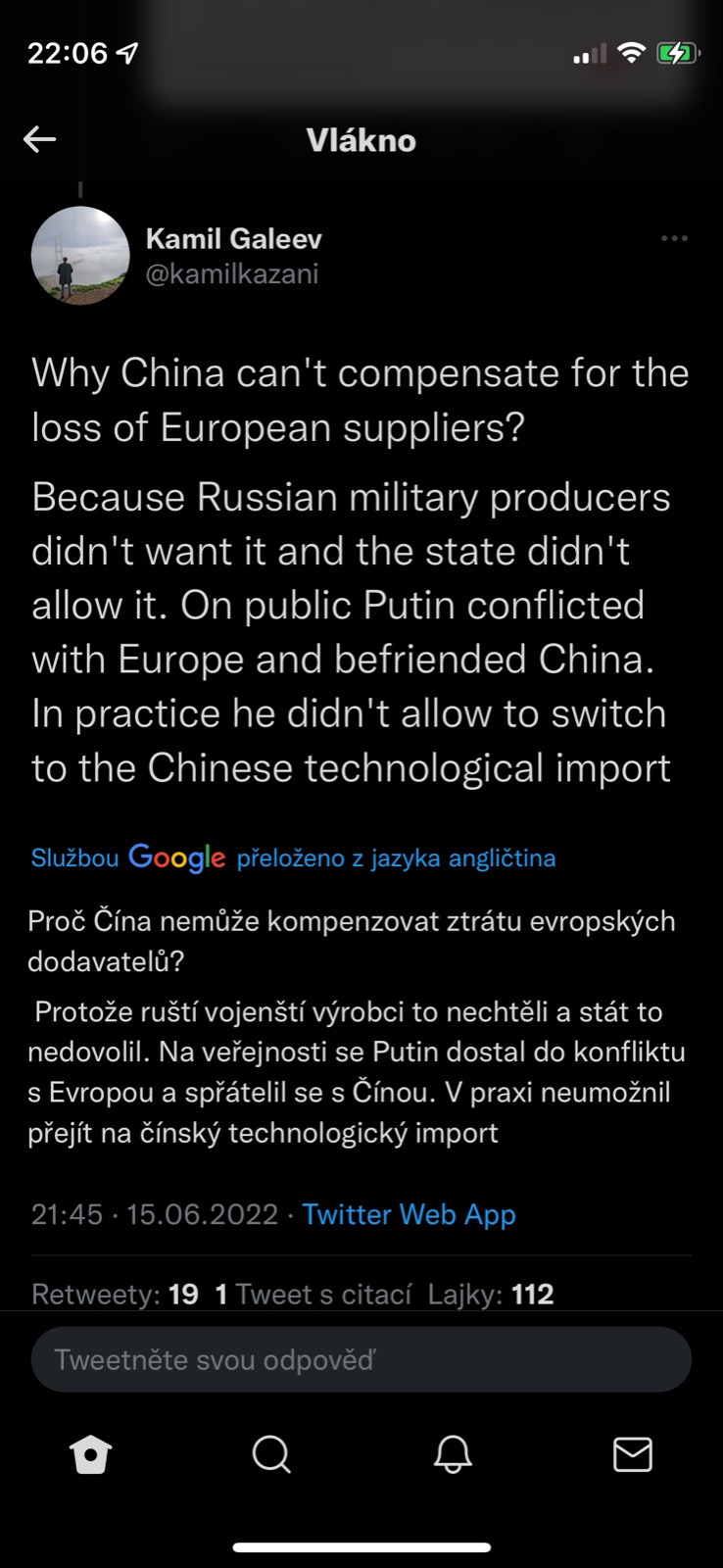Image resolution: width=723 pixels, height=1568 pixels.
Task: Open the notifications bell tab
Action: (453, 1454)
